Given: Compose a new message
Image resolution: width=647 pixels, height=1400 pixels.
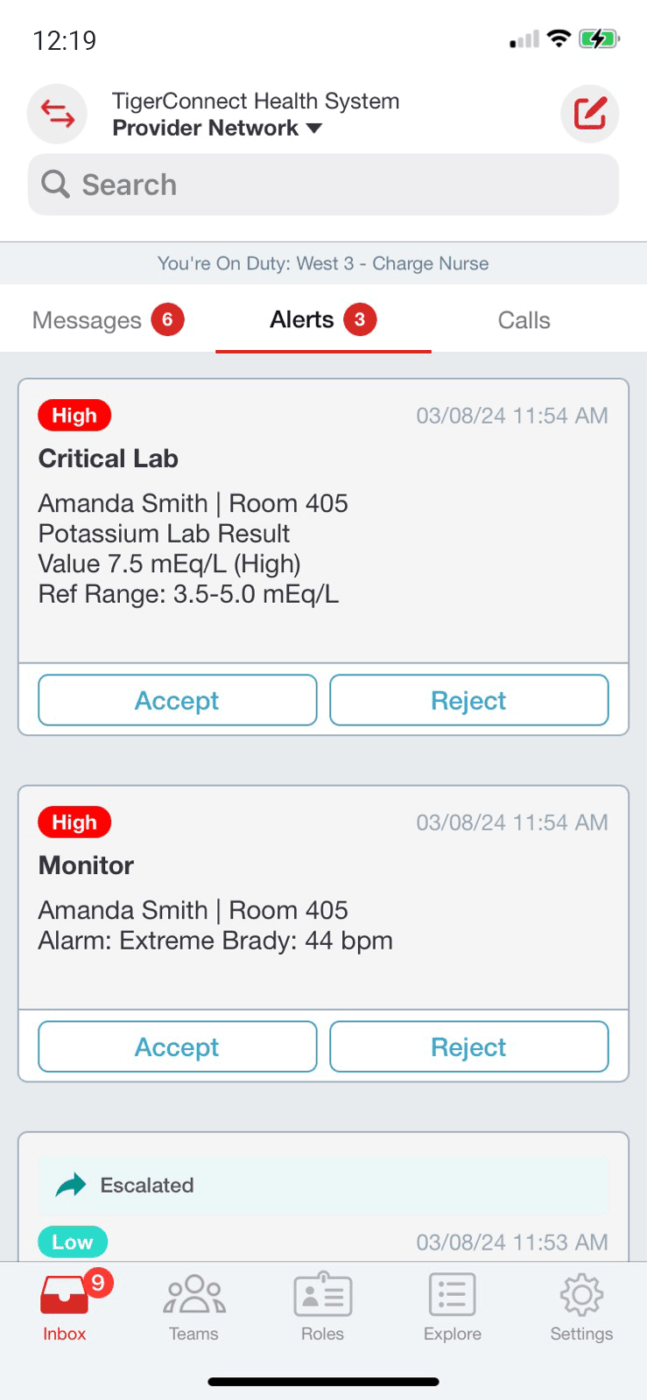Looking at the screenshot, I should pos(589,115).
